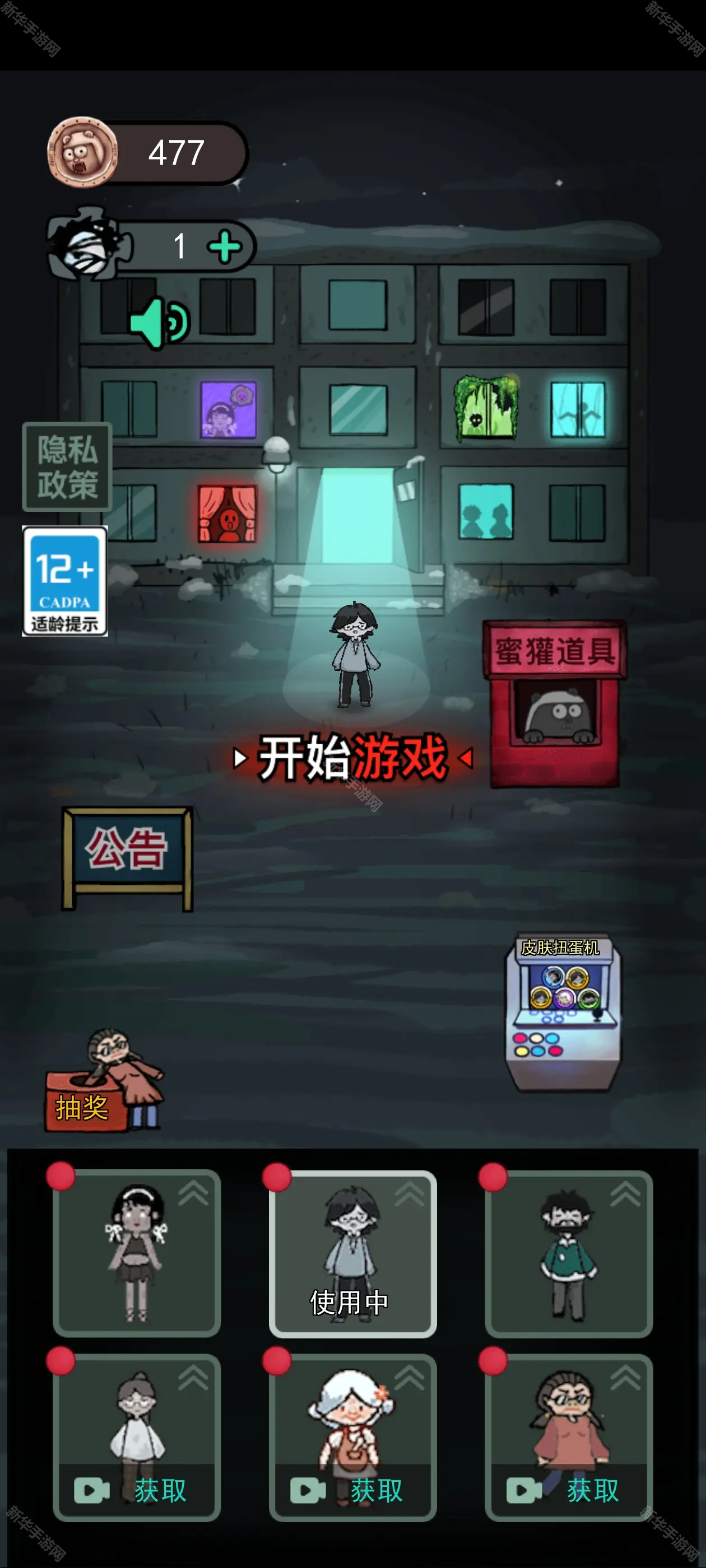This screenshot has width=706, height=1568.
Task: Tap 开始游戏 to start the game
Action: 354,758
